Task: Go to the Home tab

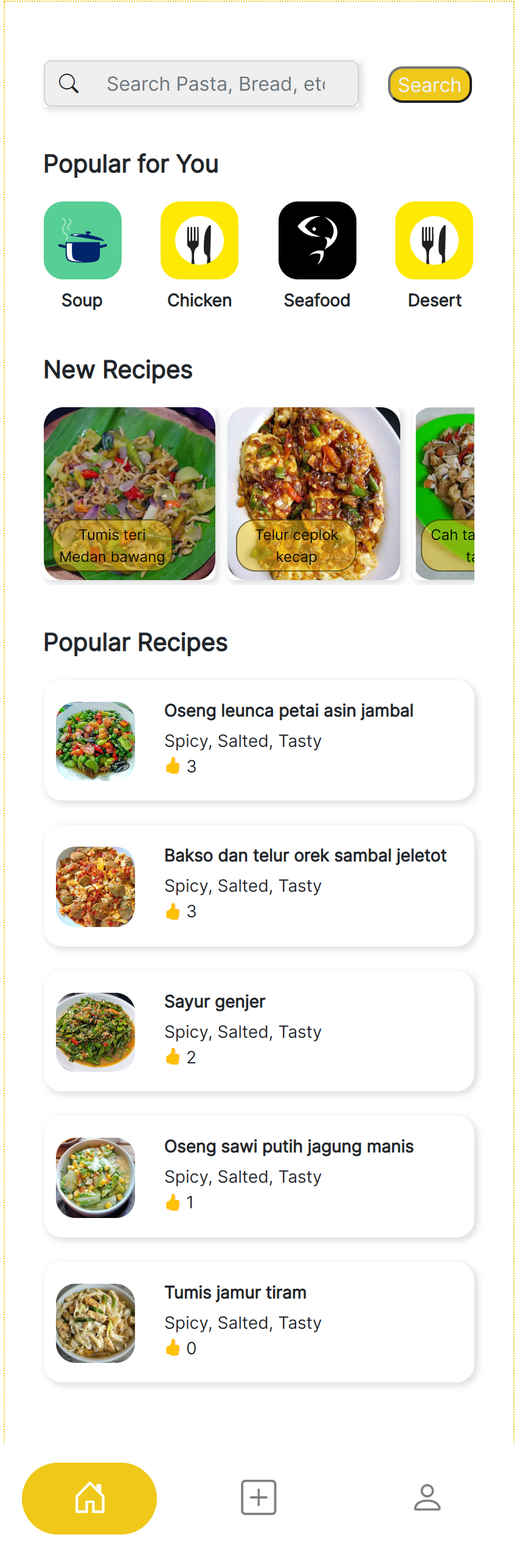Action: (x=89, y=1498)
